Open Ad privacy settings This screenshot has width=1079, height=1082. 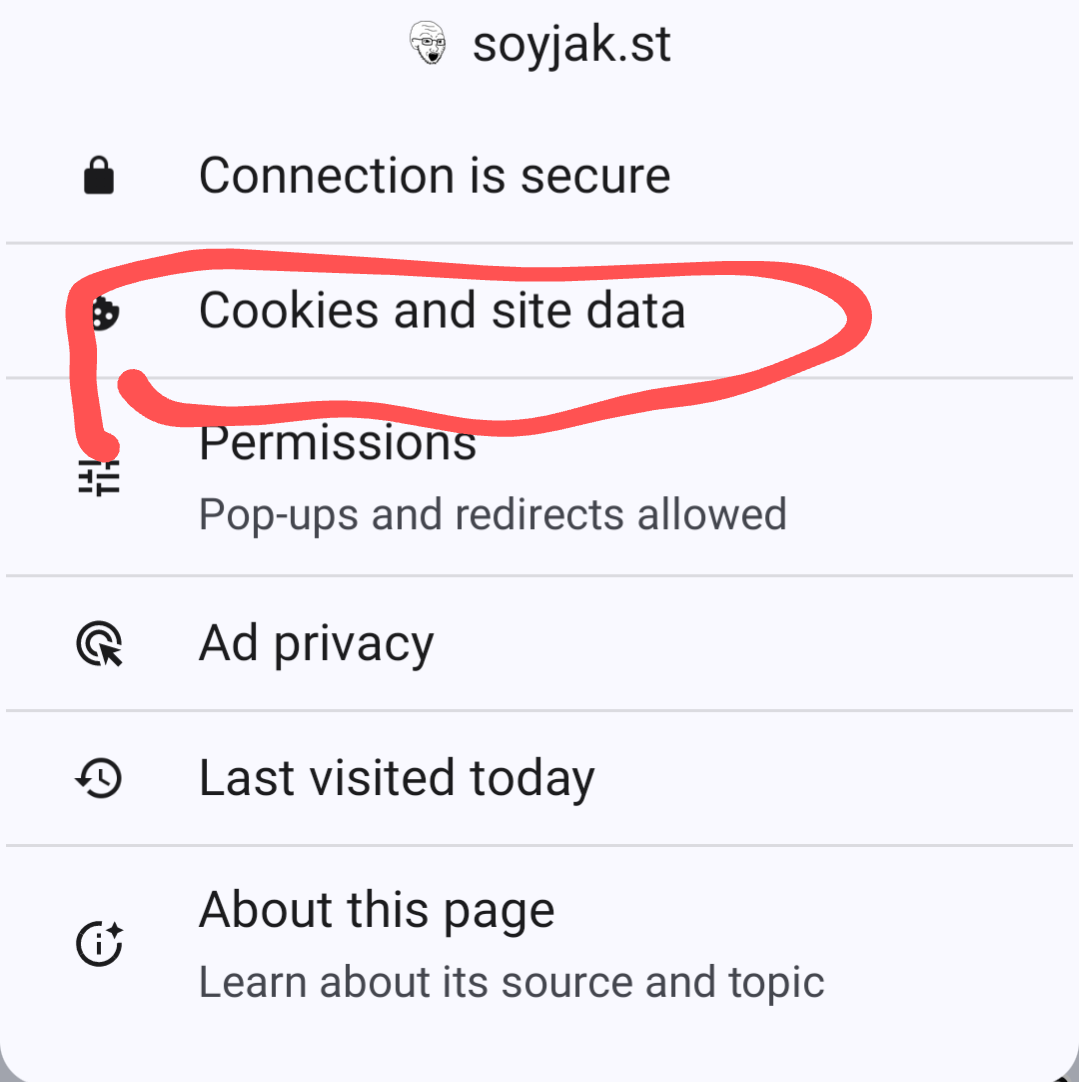click(x=316, y=643)
